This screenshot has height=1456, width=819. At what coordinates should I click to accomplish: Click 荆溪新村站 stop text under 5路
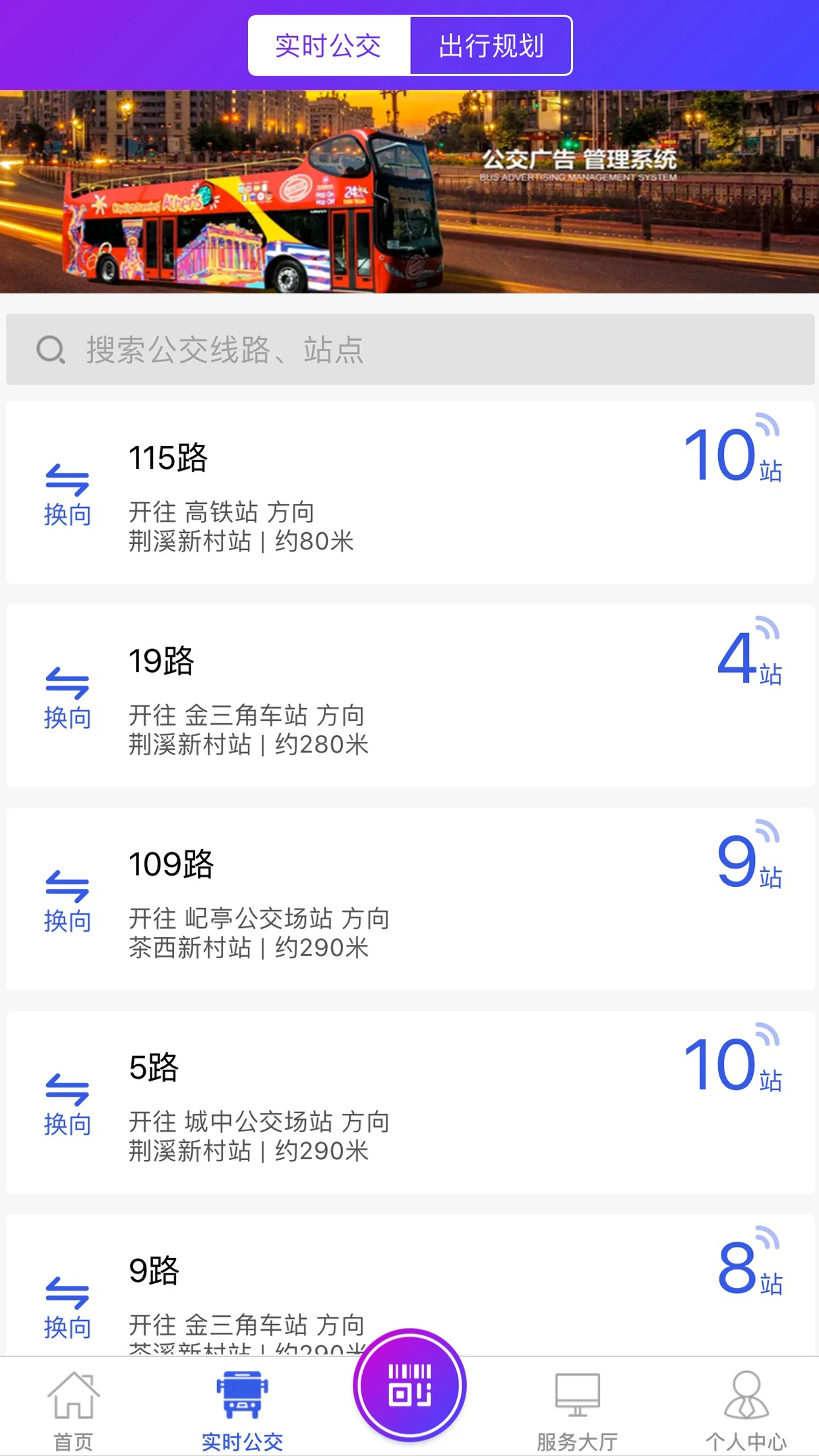(x=191, y=1151)
